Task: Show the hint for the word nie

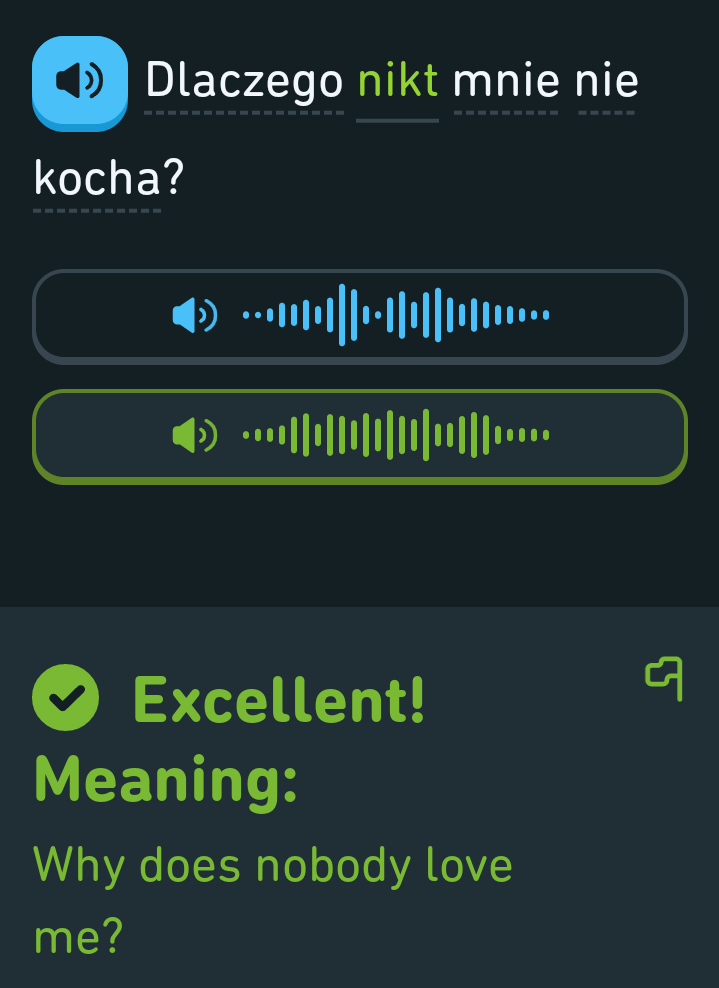Action: tap(606, 81)
